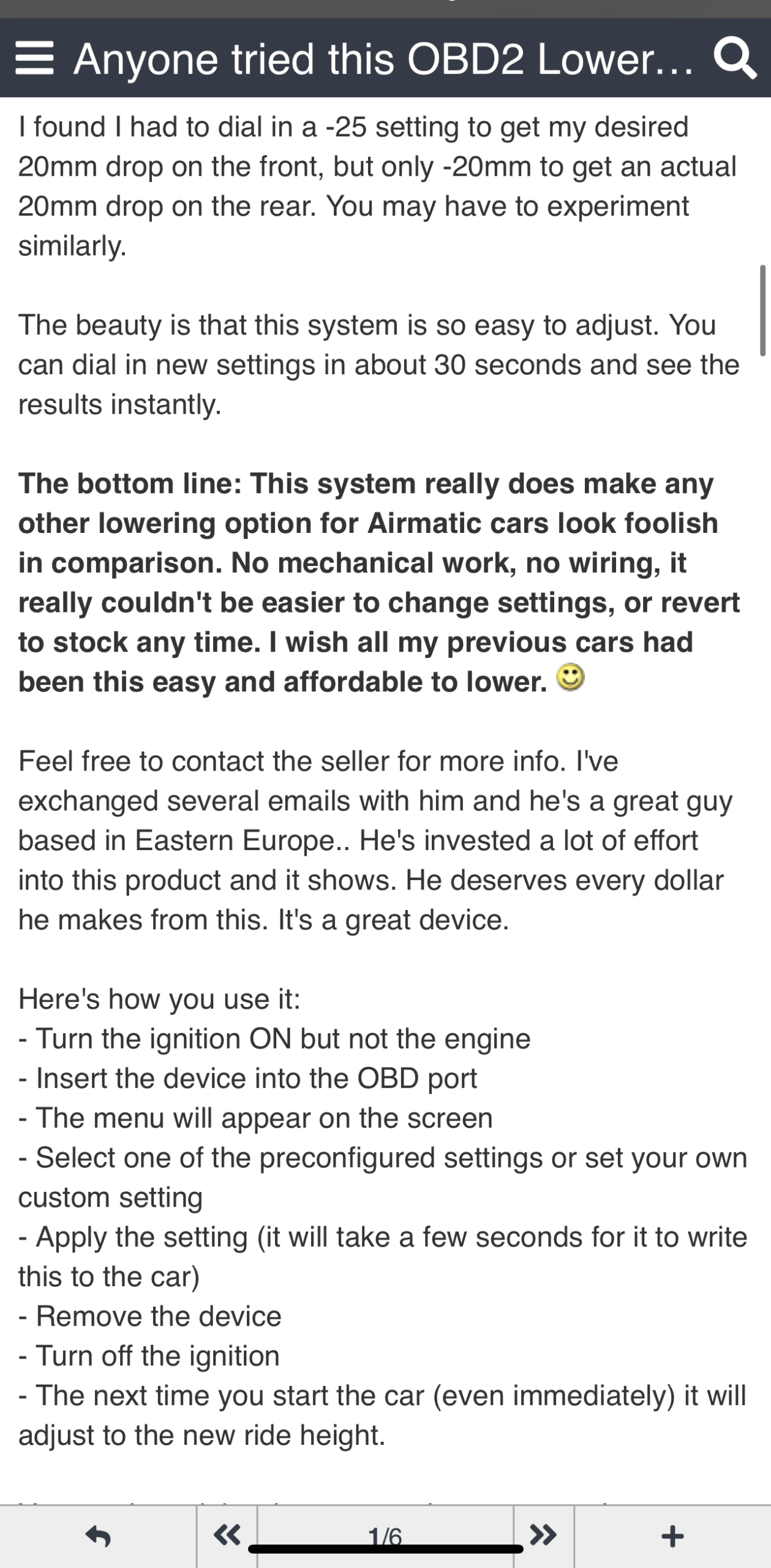The image size is (771, 1568).
Task: Open the hamburger menu
Action: coord(34,58)
